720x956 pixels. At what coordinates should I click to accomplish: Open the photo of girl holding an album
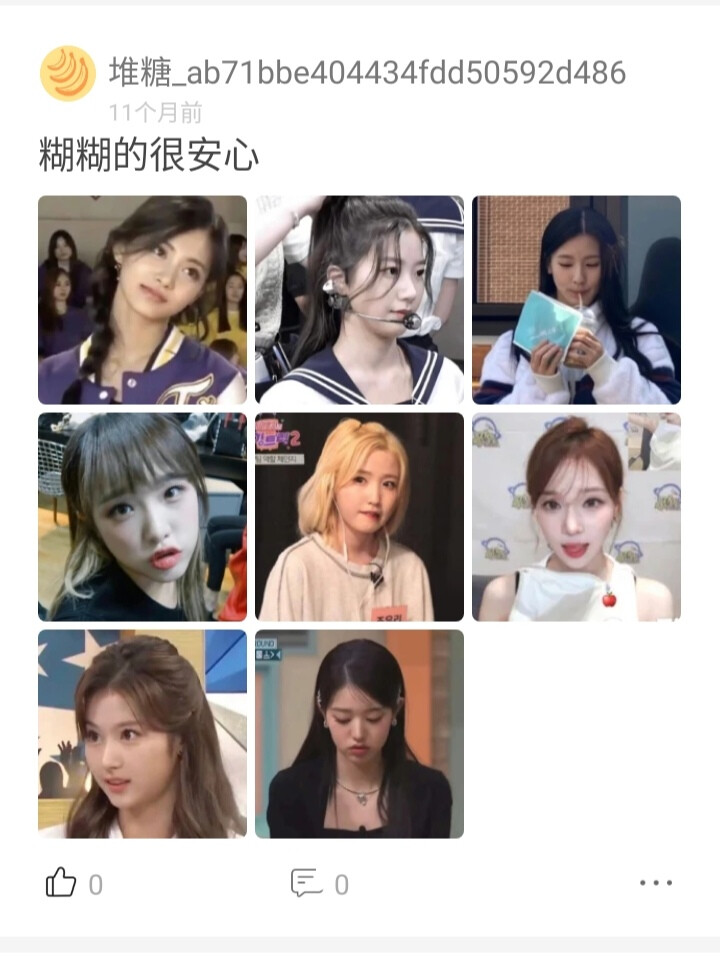tap(576, 300)
